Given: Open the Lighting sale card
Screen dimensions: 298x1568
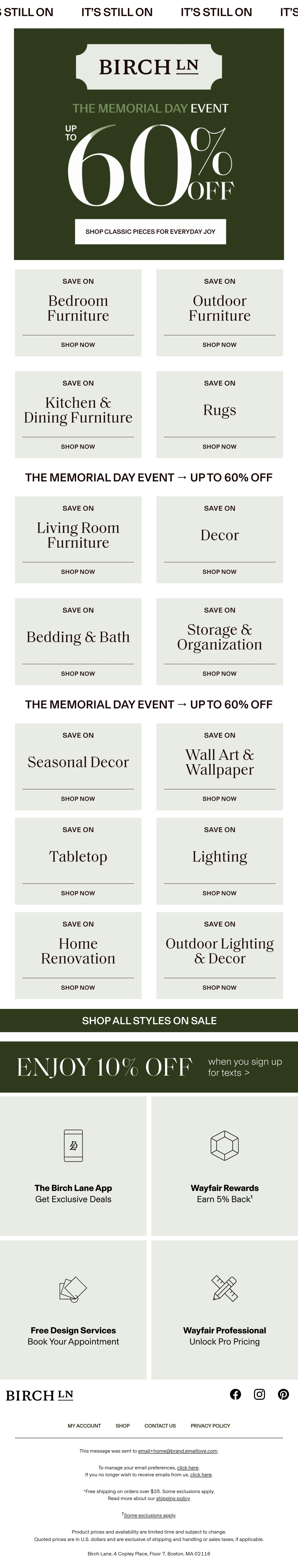Looking at the screenshot, I should click(x=219, y=861).
